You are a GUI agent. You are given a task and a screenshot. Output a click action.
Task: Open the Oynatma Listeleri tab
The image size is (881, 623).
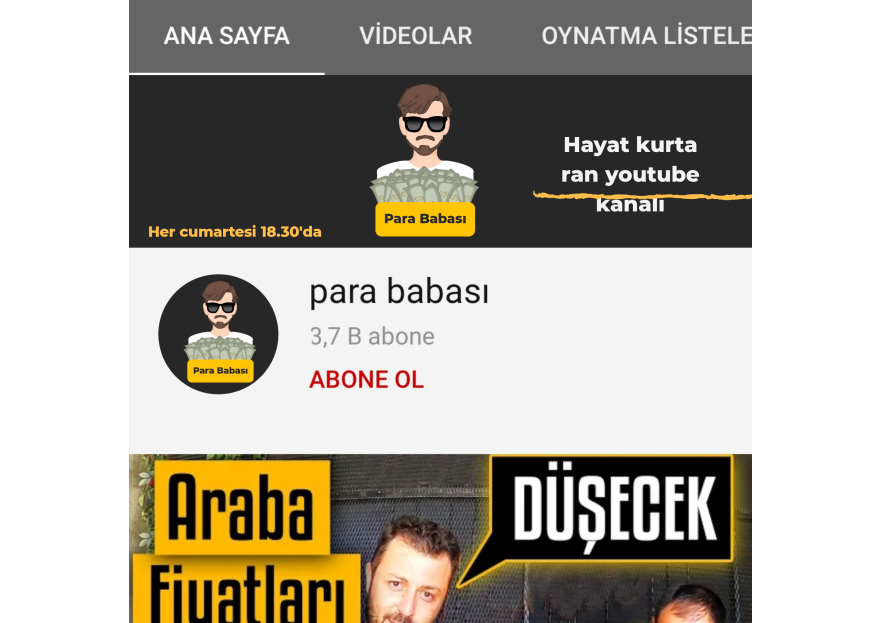point(645,36)
